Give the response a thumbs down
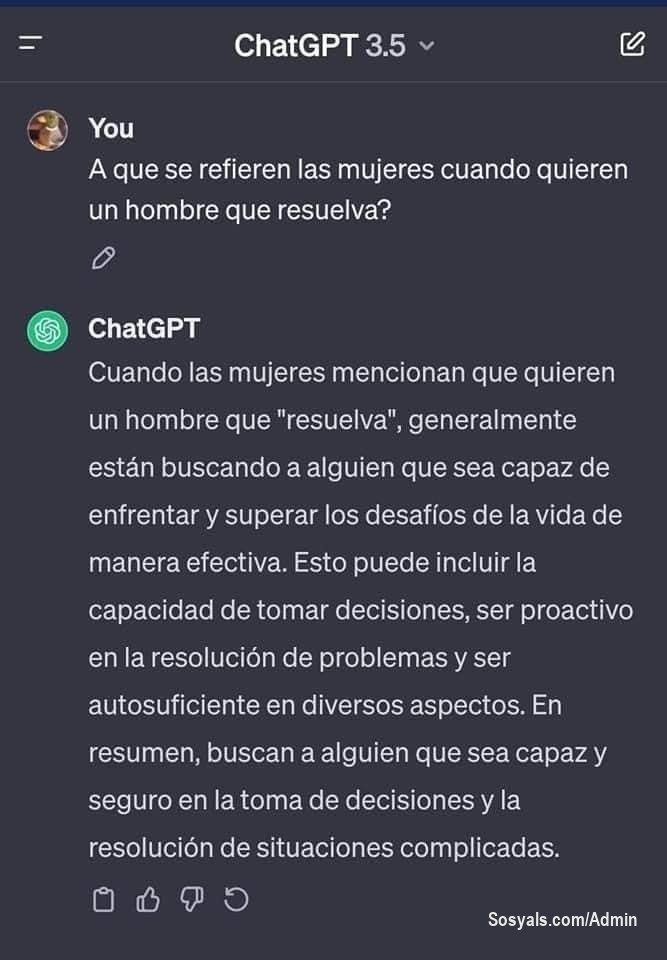Screen dimensions: 667x960 [x=192, y=900]
